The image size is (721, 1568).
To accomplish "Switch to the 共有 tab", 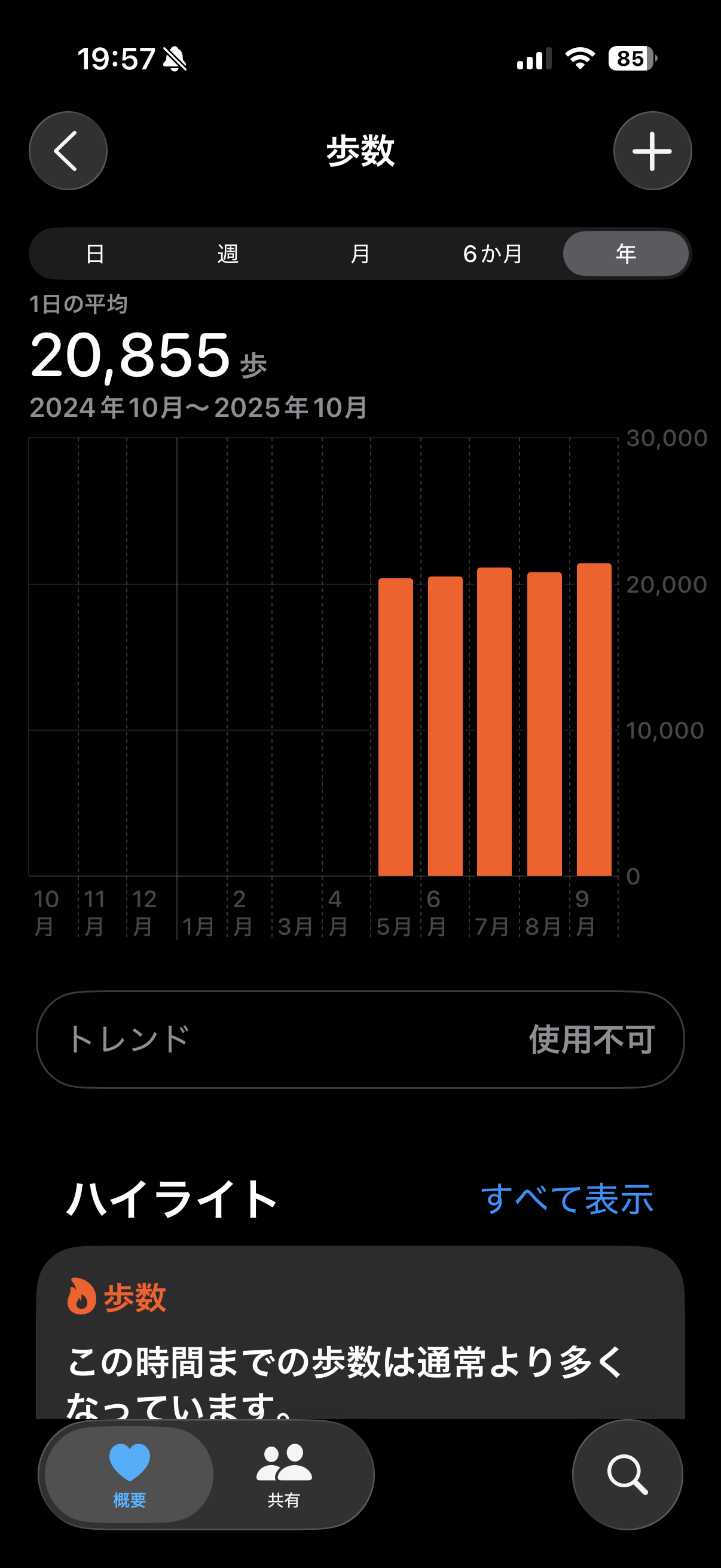I will (x=283, y=1474).
